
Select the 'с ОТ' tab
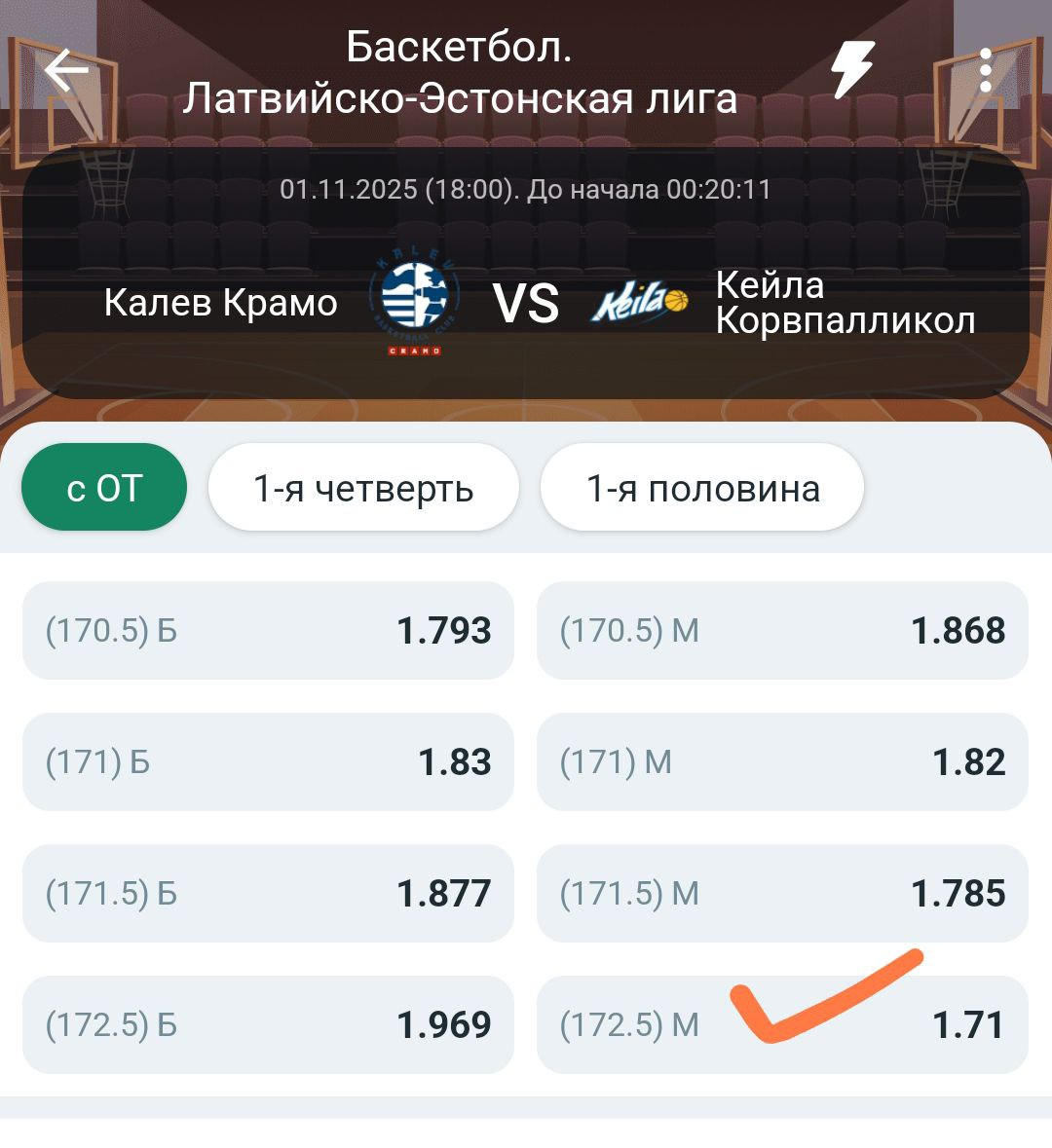104,488
